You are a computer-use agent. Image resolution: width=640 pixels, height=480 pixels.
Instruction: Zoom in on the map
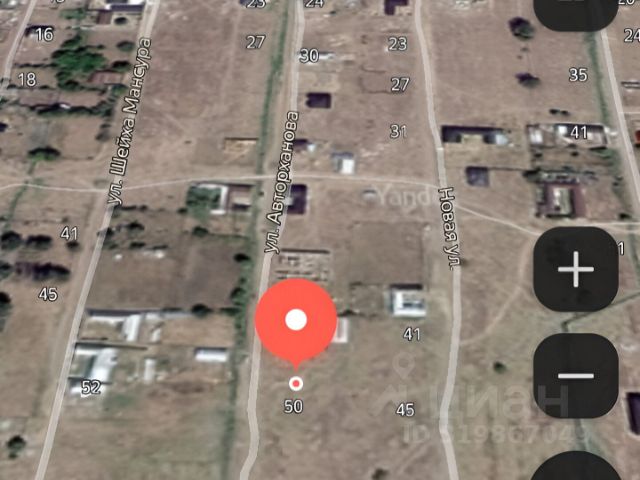(575, 270)
